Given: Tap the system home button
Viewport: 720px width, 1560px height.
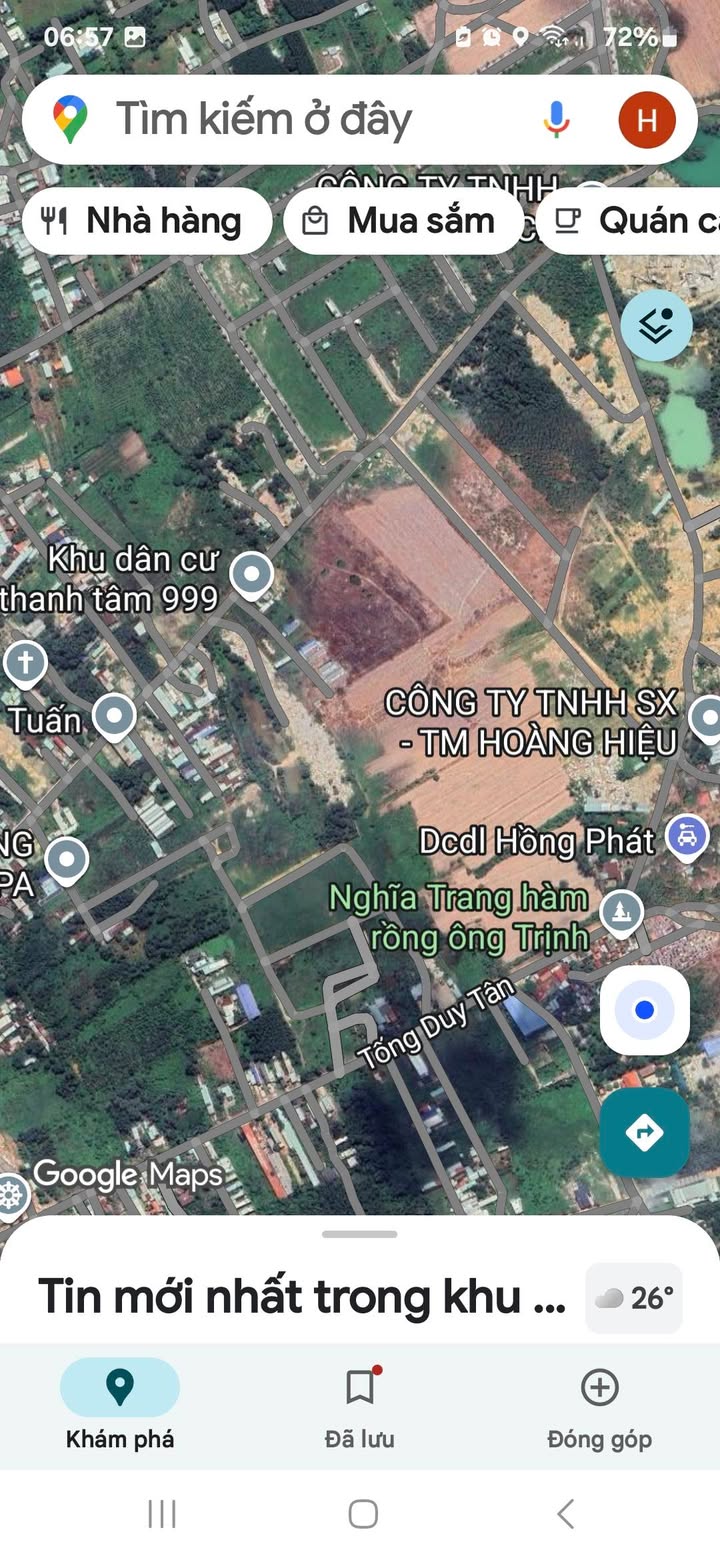Looking at the screenshot, I should coord(362,1514).
